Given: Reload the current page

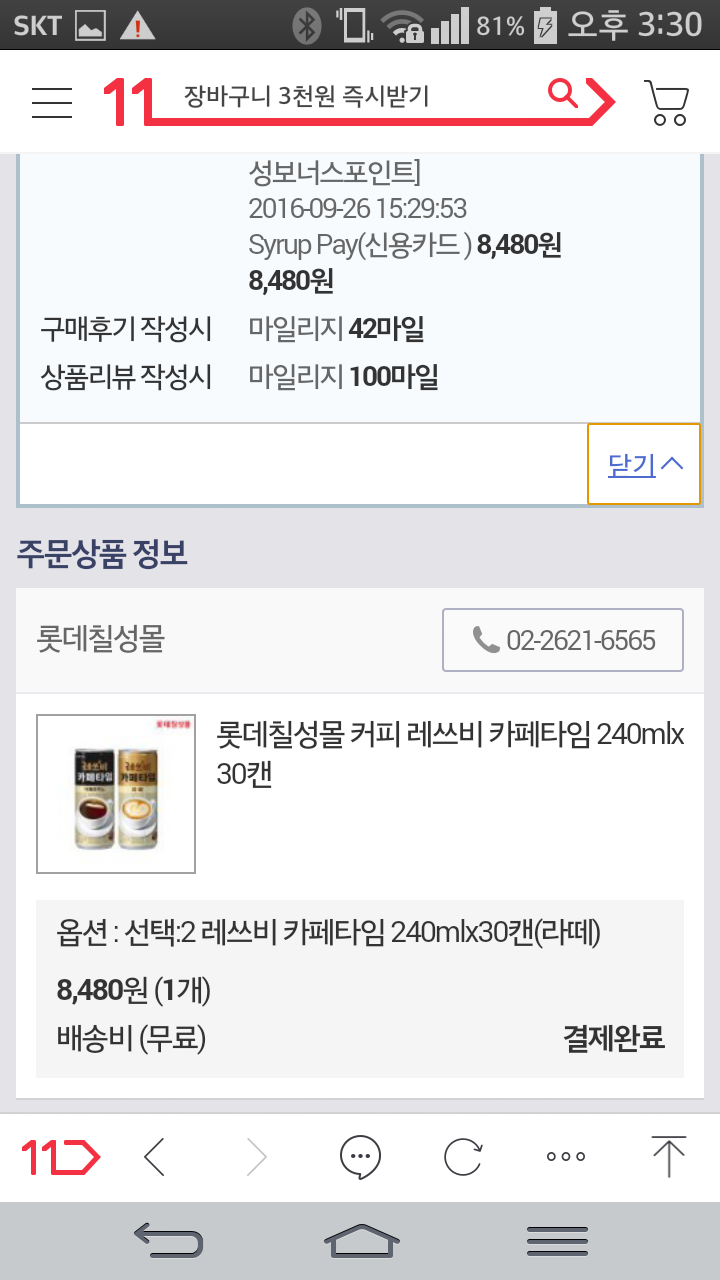Looking at the screenshot, I should 463,1158.
